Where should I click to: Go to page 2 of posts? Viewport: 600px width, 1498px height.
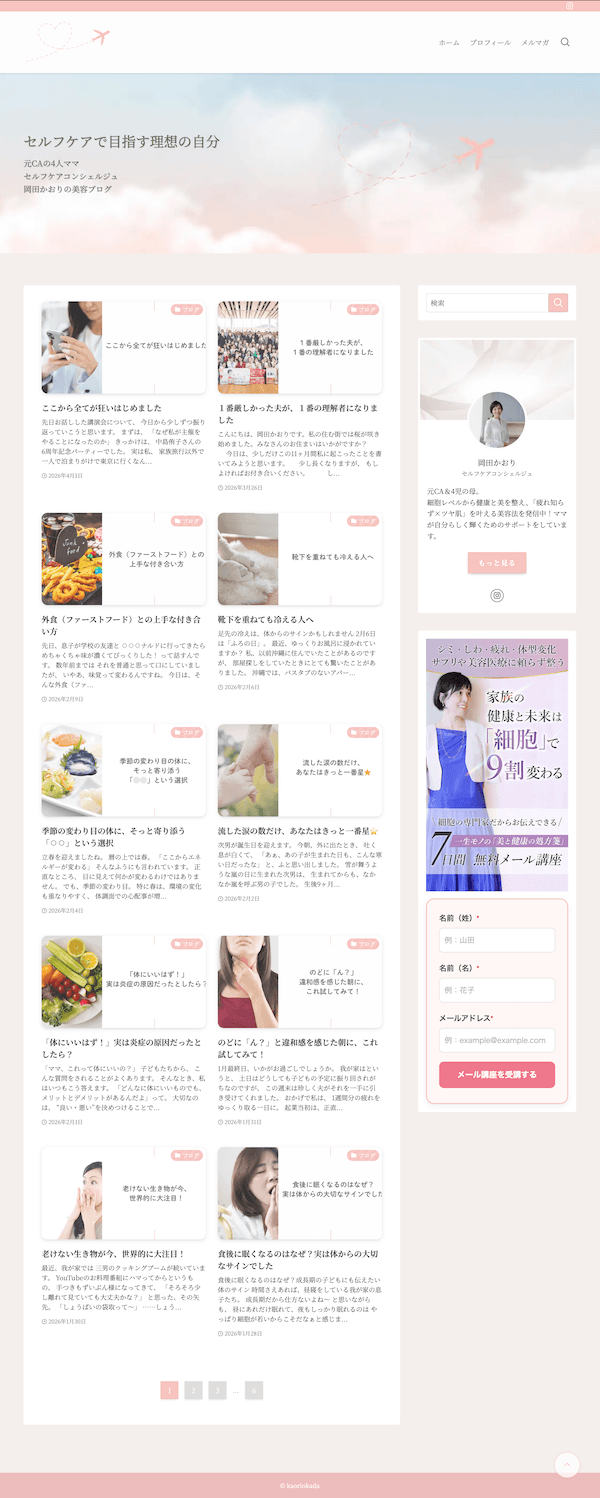click(193, 1390)
